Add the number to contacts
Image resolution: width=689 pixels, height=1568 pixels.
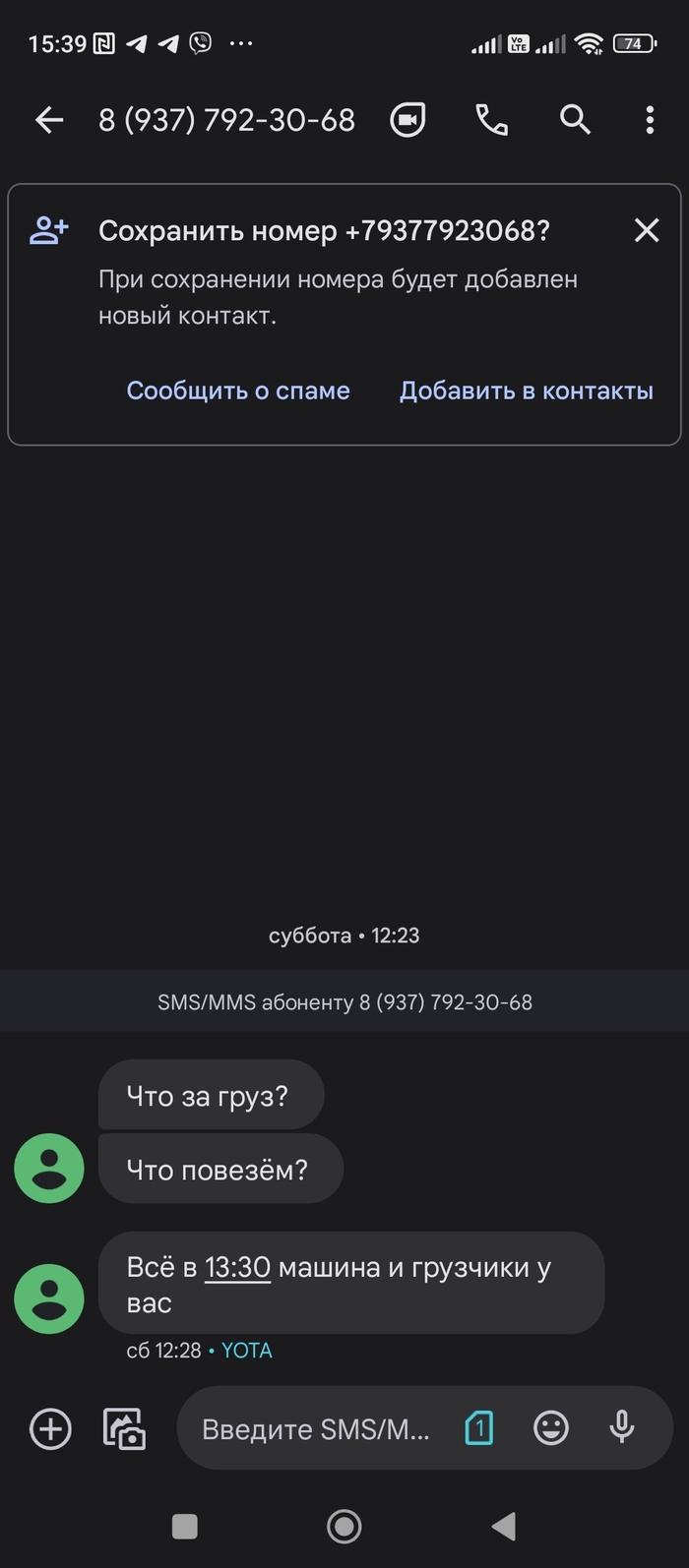[526, 391]
